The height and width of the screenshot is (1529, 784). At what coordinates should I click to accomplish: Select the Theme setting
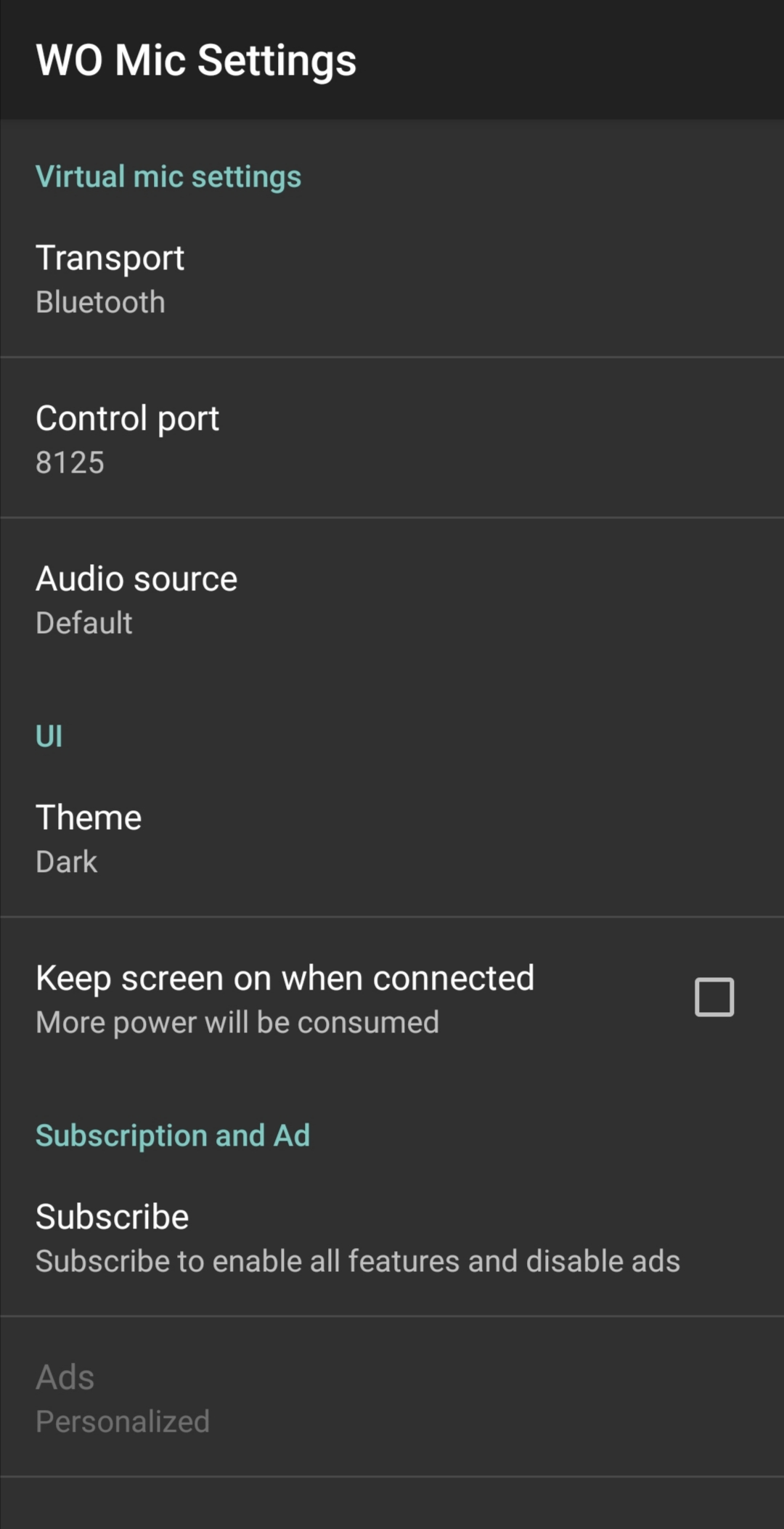(392, 838)
